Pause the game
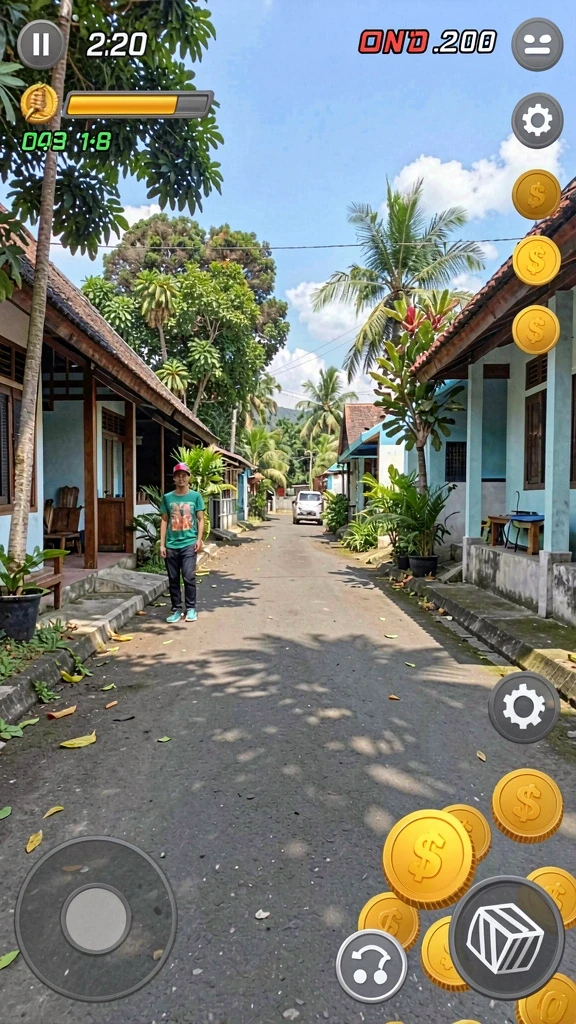Viewport: 576px width, 1024px height. point(40,44)
